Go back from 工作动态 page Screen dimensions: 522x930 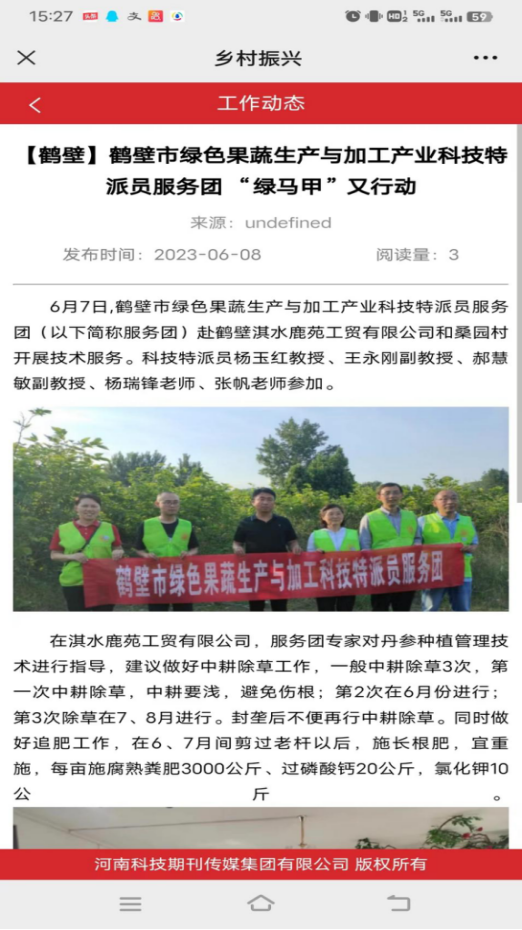(x=34, y=105)
